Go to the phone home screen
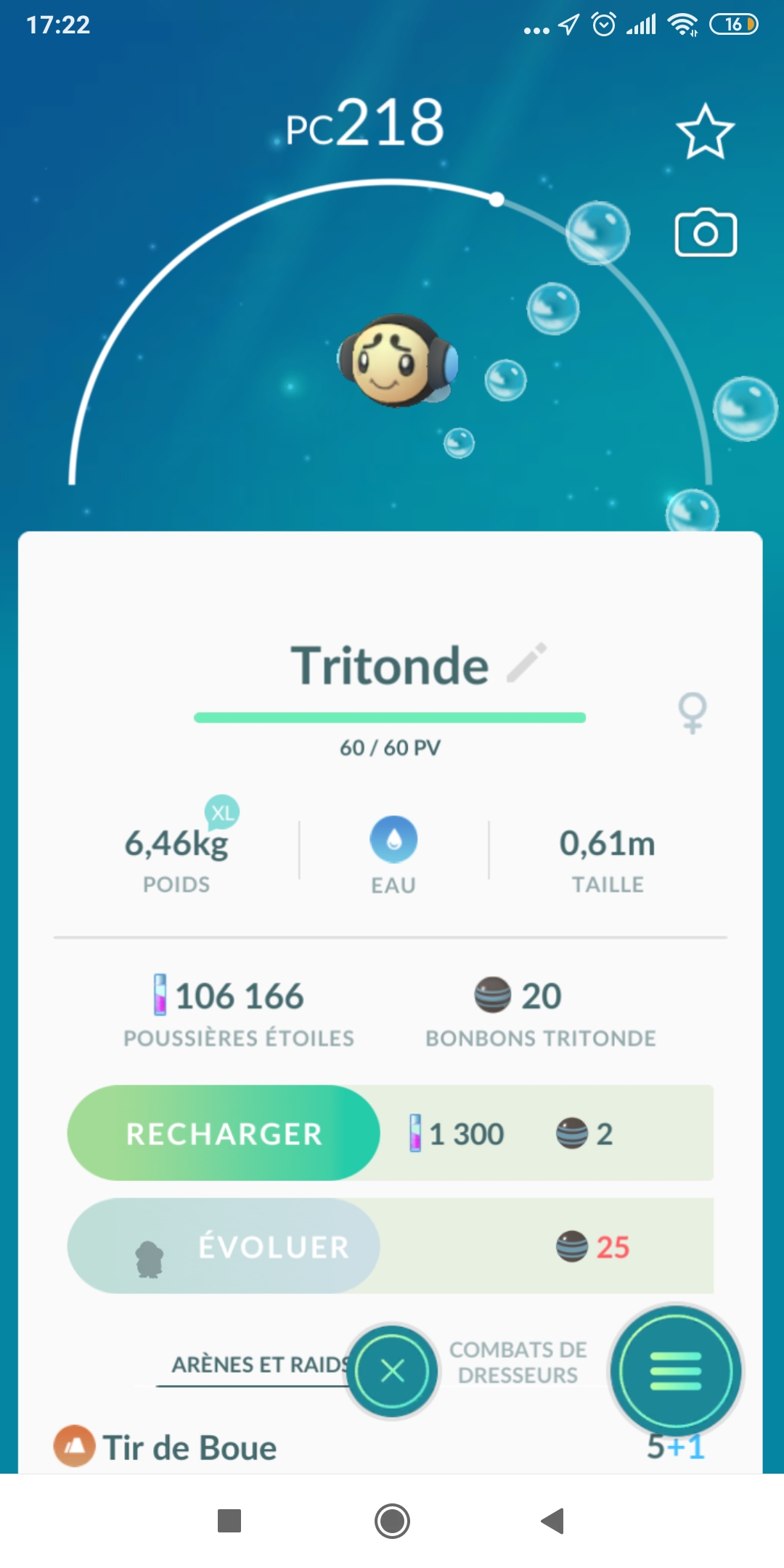 coord(392,1521)
